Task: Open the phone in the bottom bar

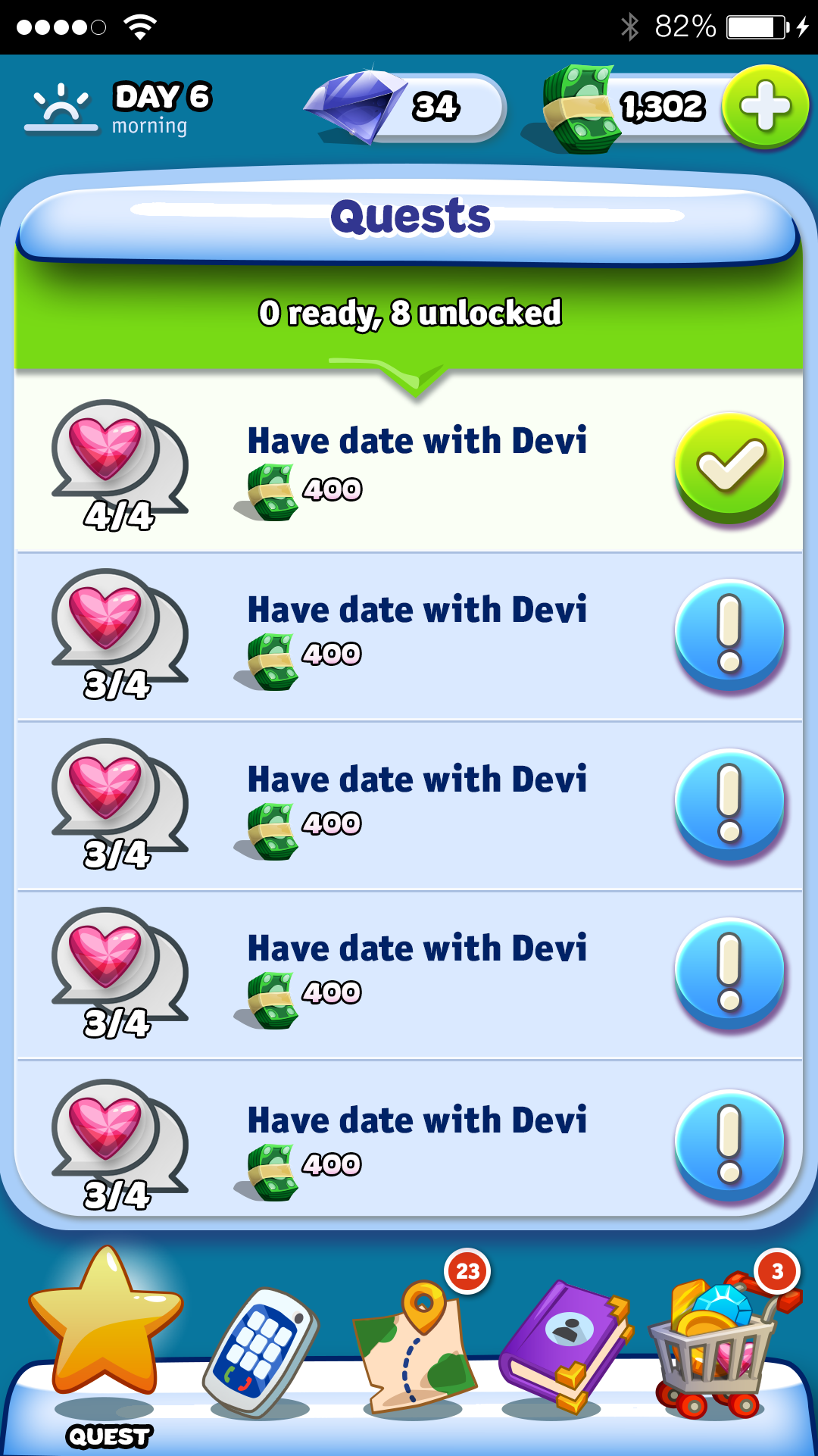Action: (x=261, y=1351)
